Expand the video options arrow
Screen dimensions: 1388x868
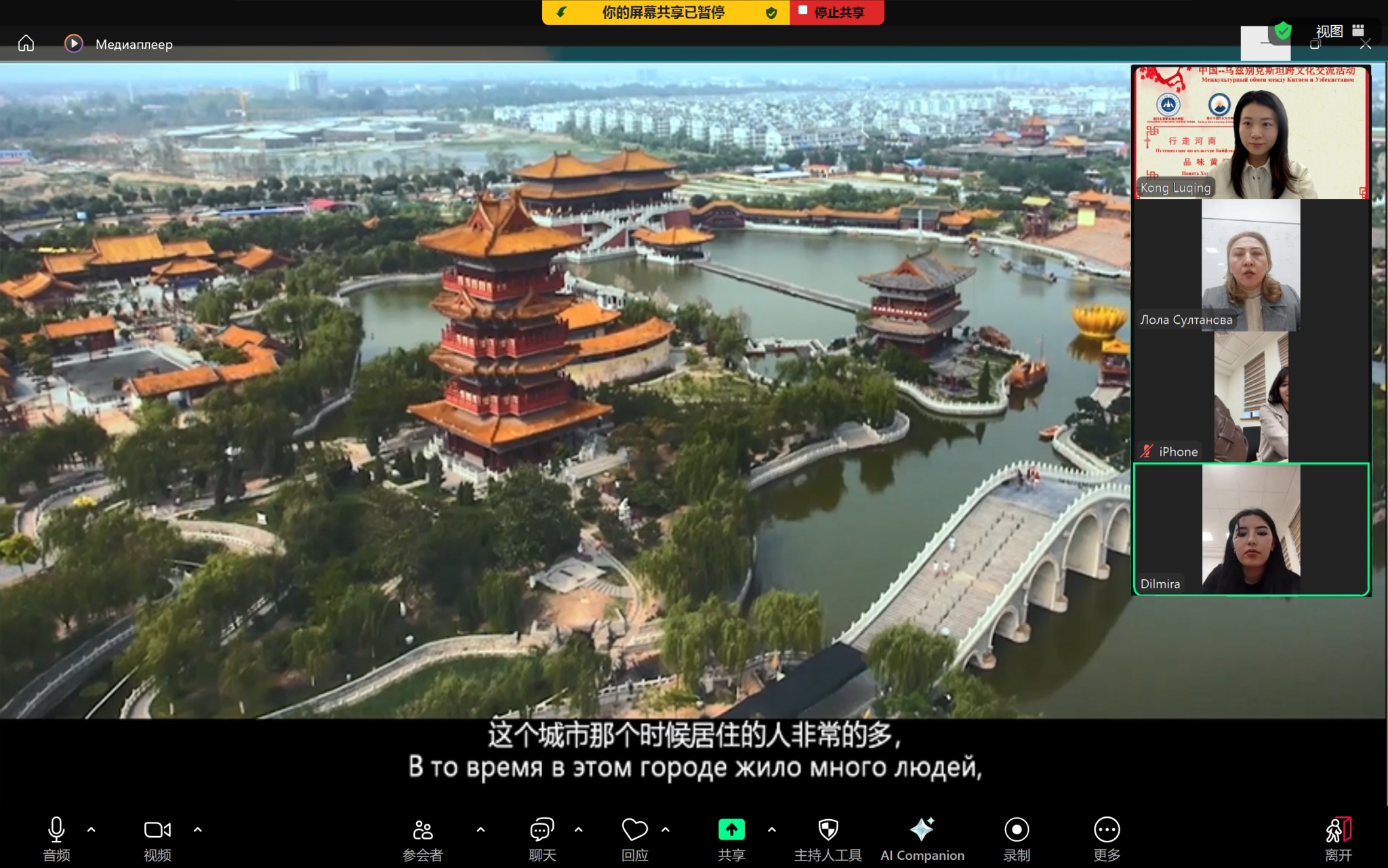coord(198,829)
